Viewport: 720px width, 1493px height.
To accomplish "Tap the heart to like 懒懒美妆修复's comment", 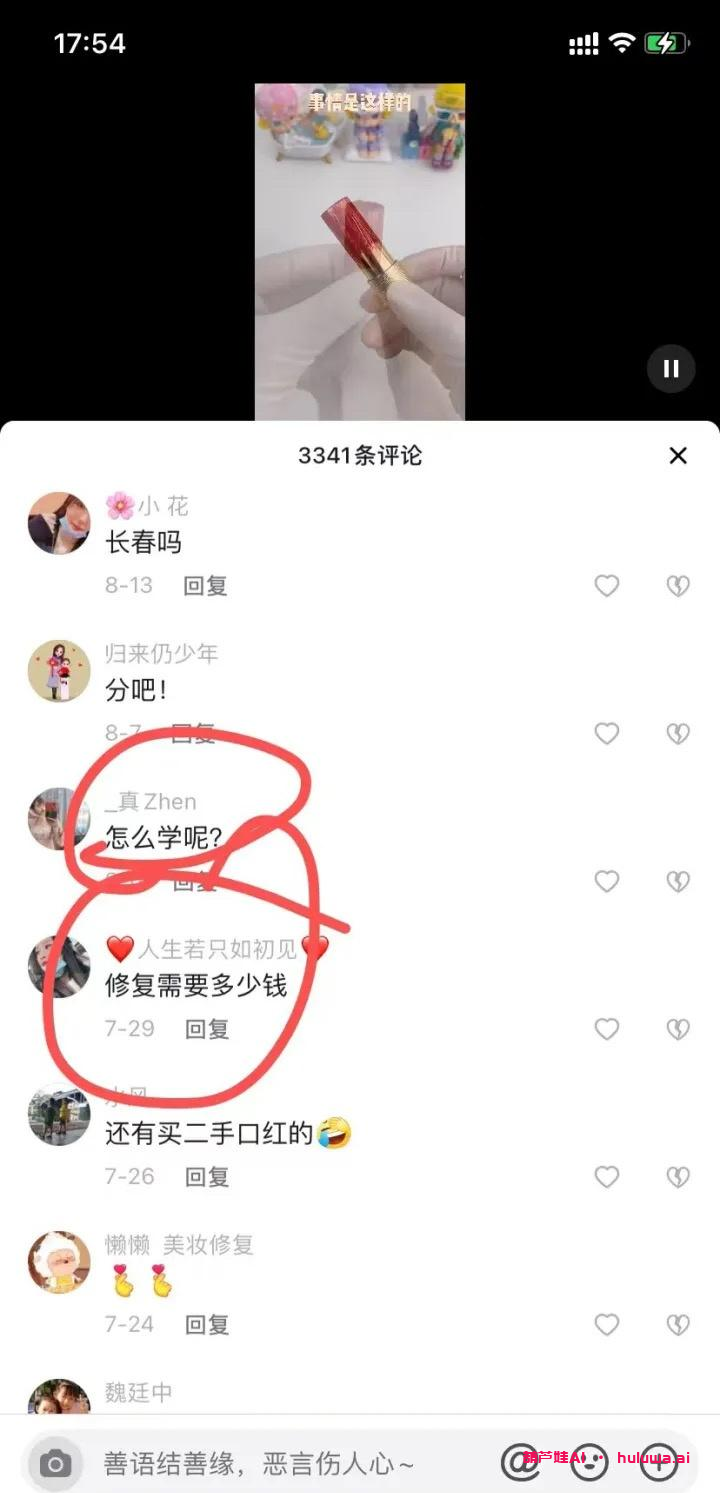I will [x=607, y=1324].
